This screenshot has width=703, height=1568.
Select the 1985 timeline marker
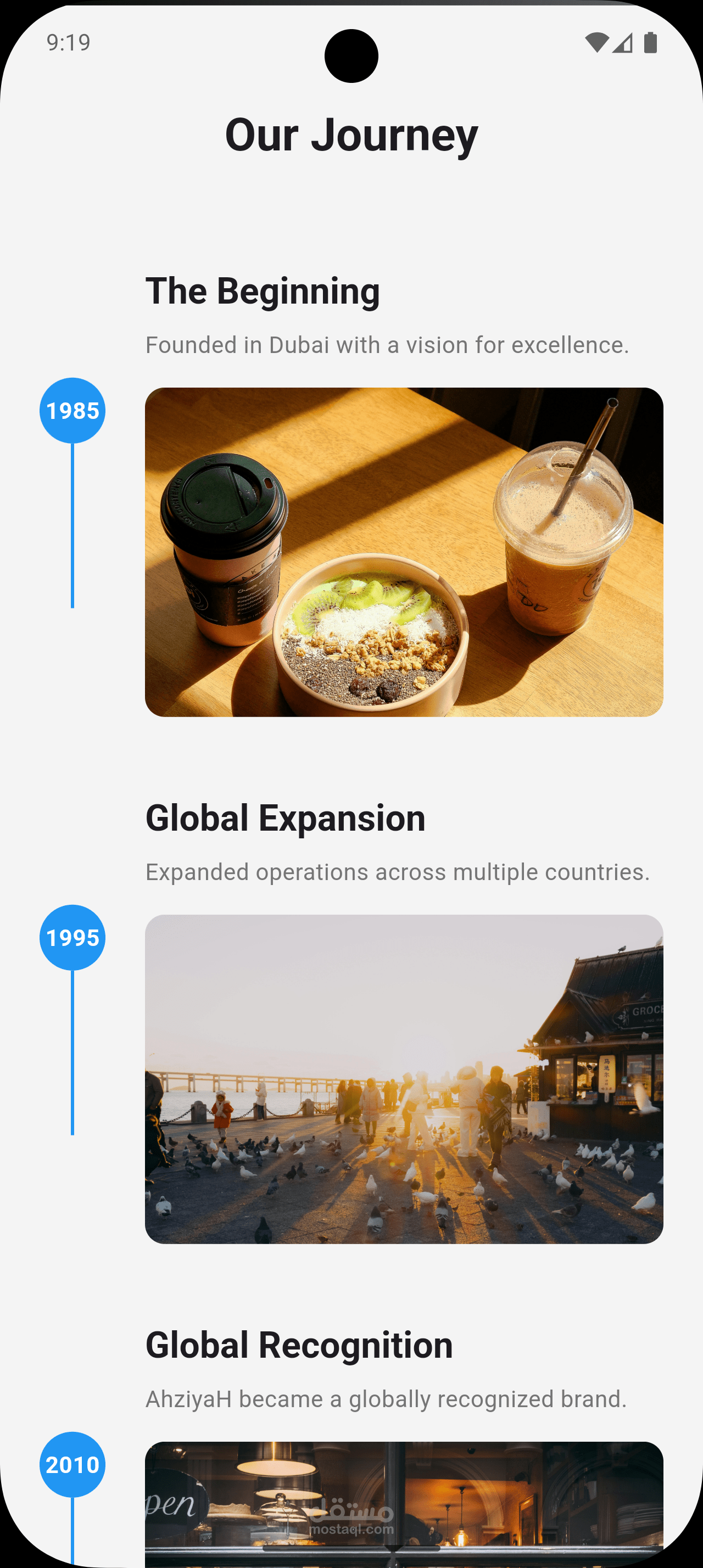pos(72,411)
